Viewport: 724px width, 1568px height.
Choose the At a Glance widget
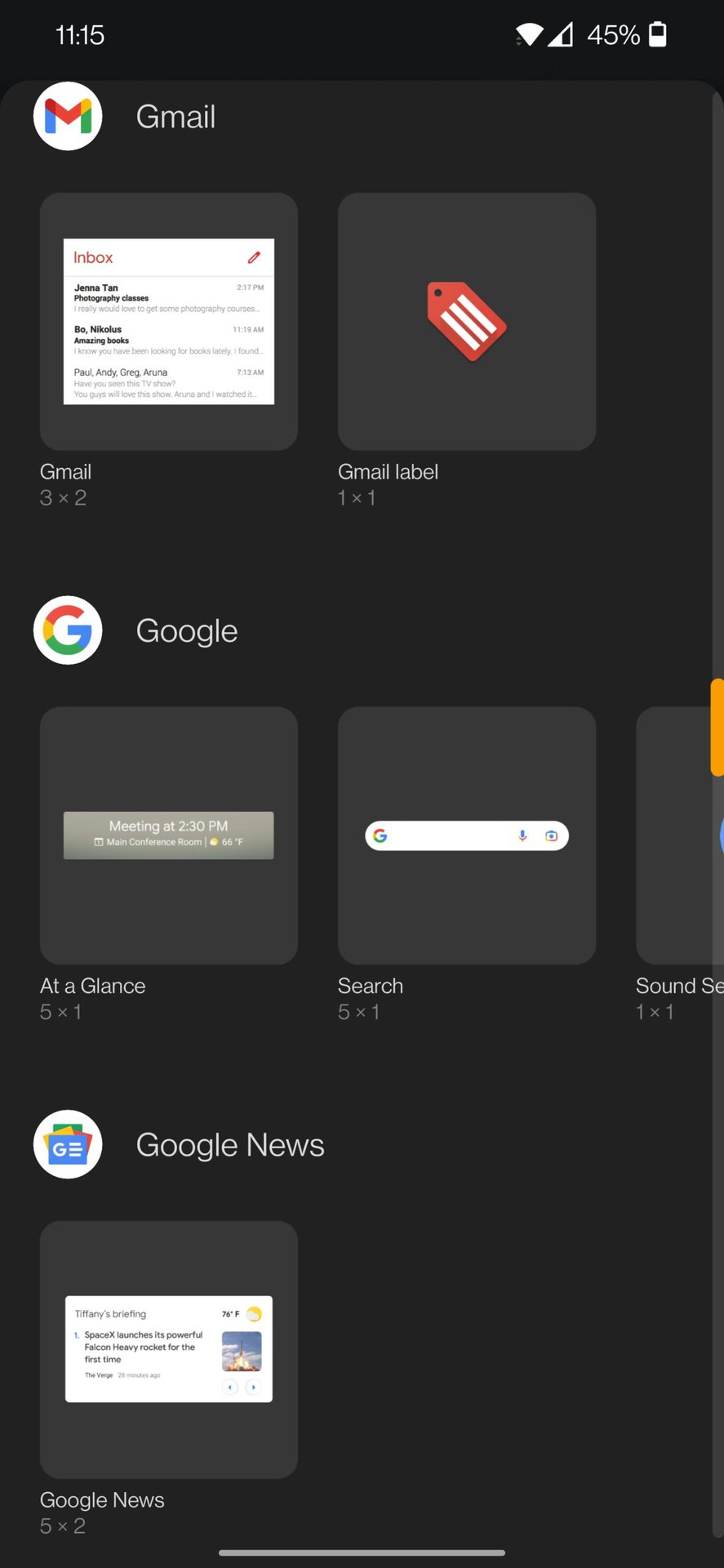(169, 835)
